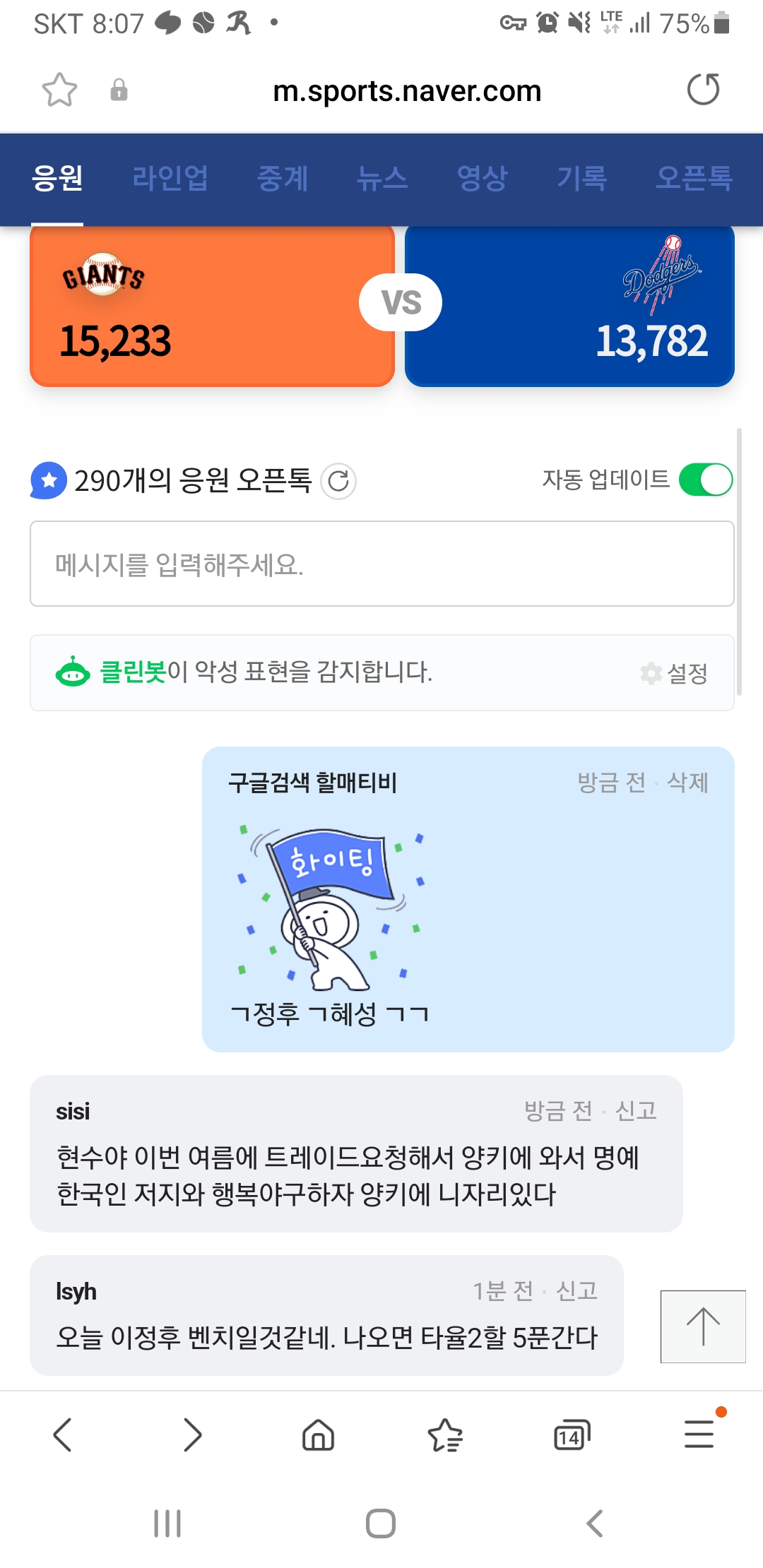This screenshot has width=763, height=1568.
Task: Cheer for the Giants card
Action: [212, 307]
